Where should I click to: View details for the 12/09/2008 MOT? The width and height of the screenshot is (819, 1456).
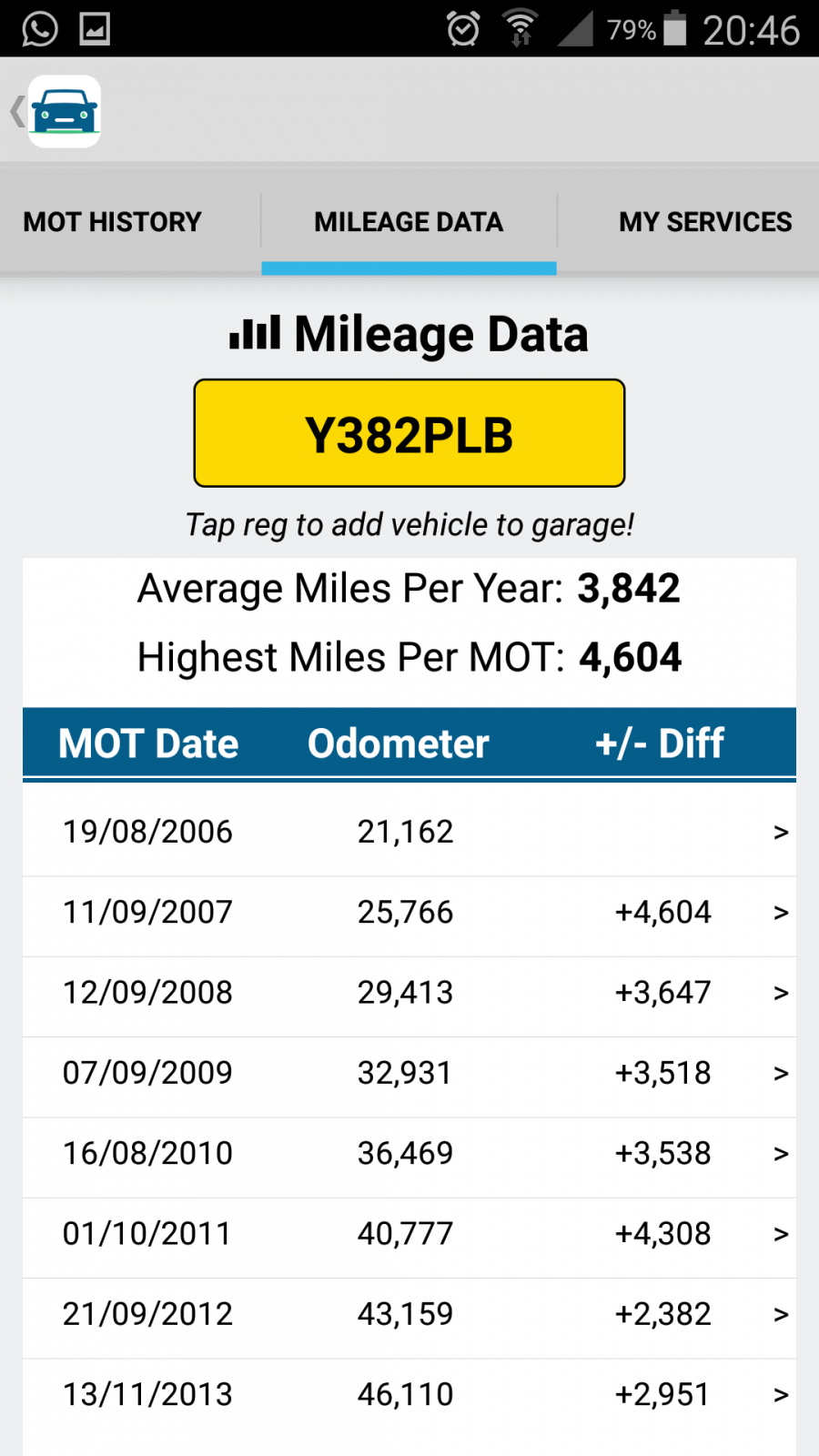click(409, 992)
